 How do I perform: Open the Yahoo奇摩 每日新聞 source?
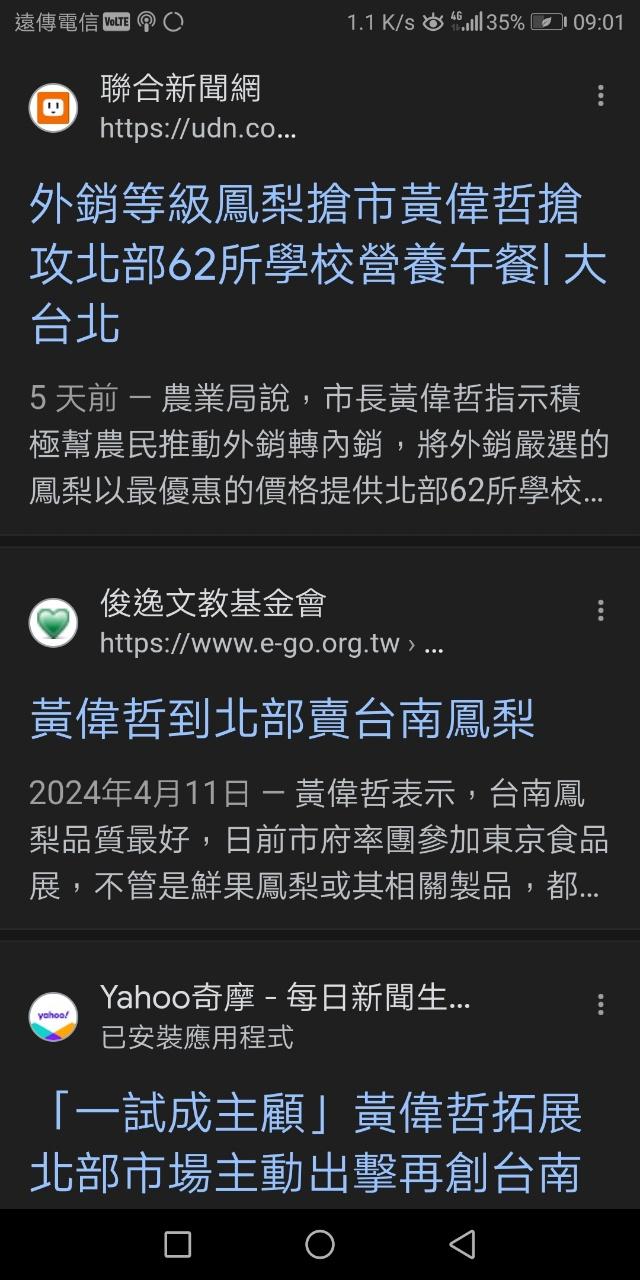[284, 1016]
